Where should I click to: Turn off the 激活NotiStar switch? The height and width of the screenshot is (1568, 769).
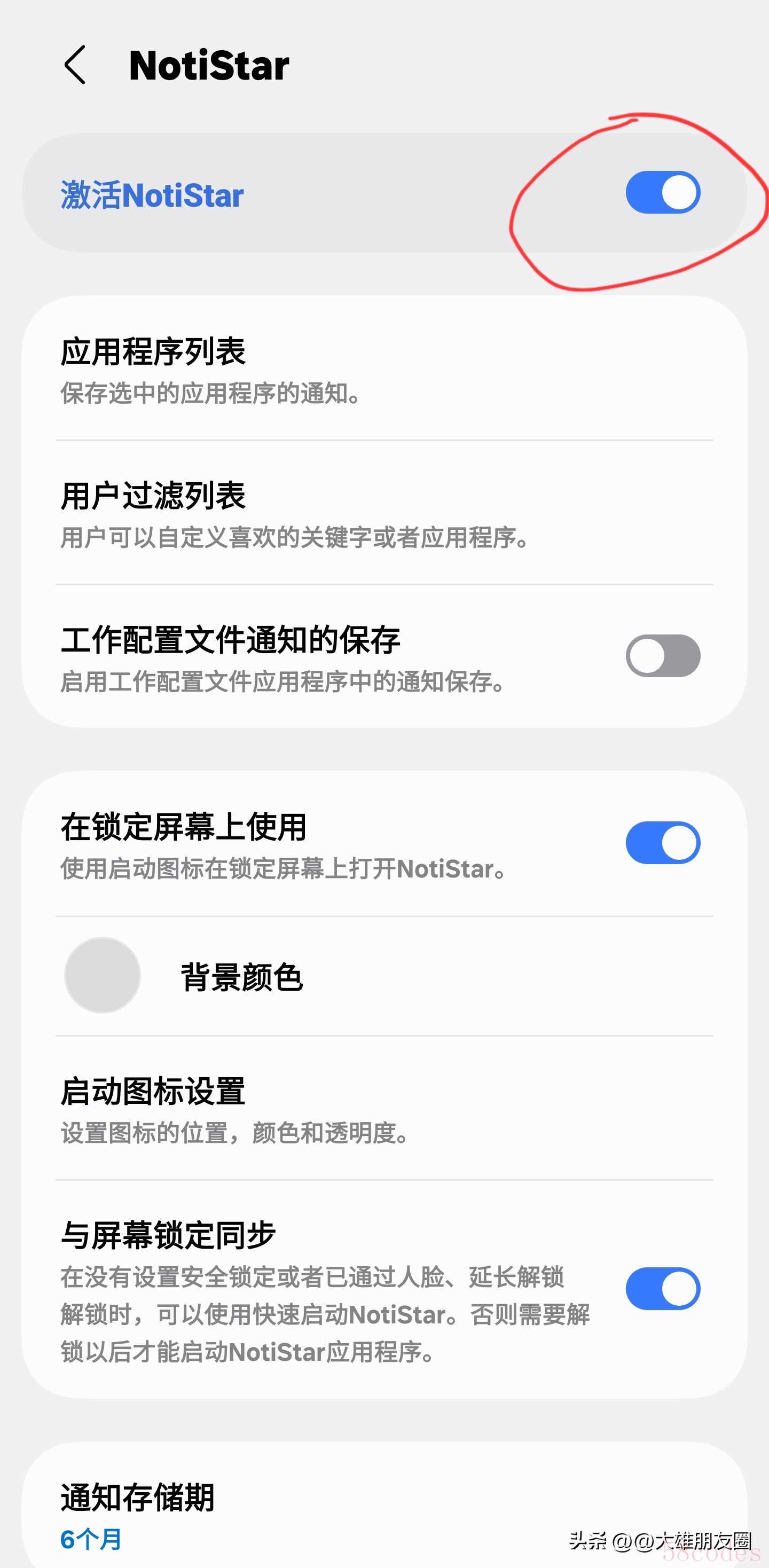pos(662,193)
